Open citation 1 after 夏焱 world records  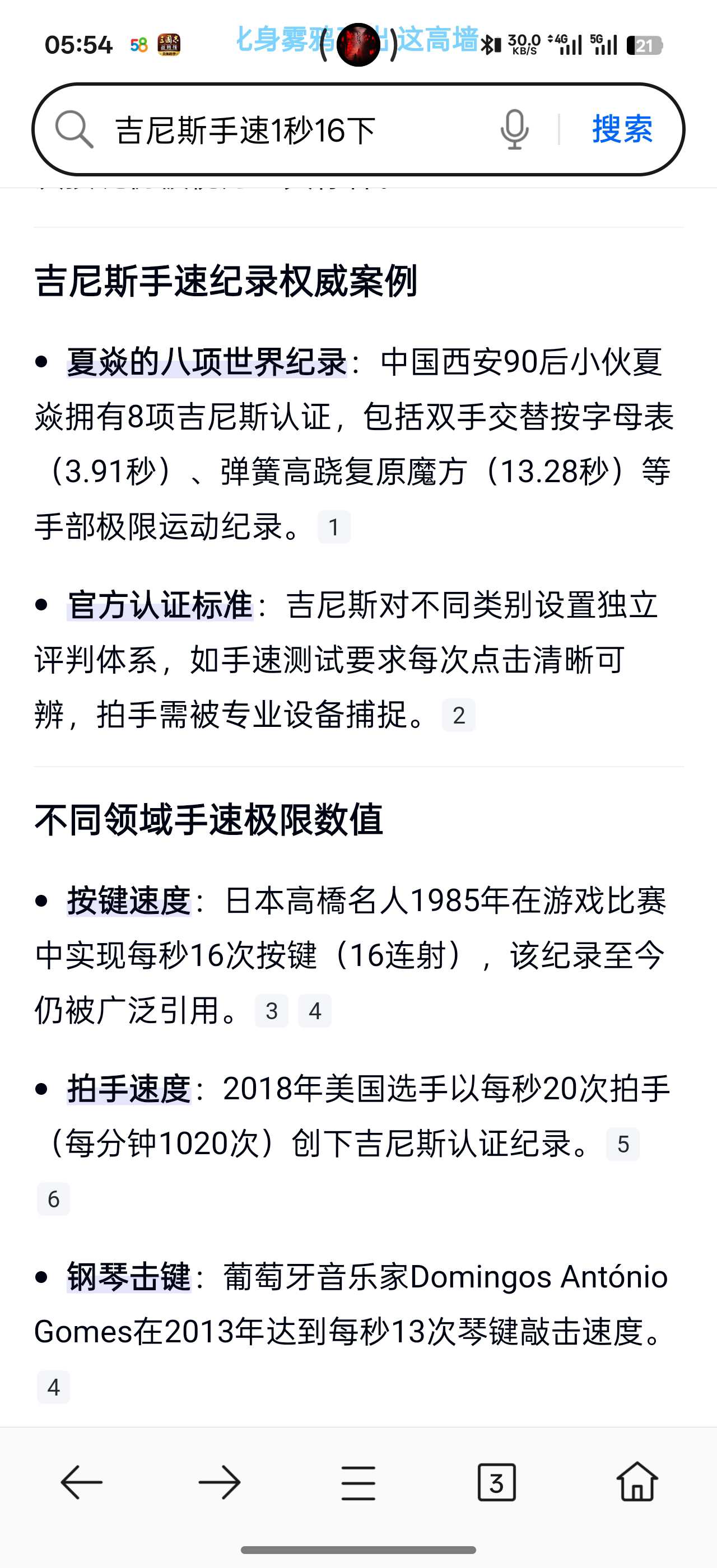[x=333, y=527]
